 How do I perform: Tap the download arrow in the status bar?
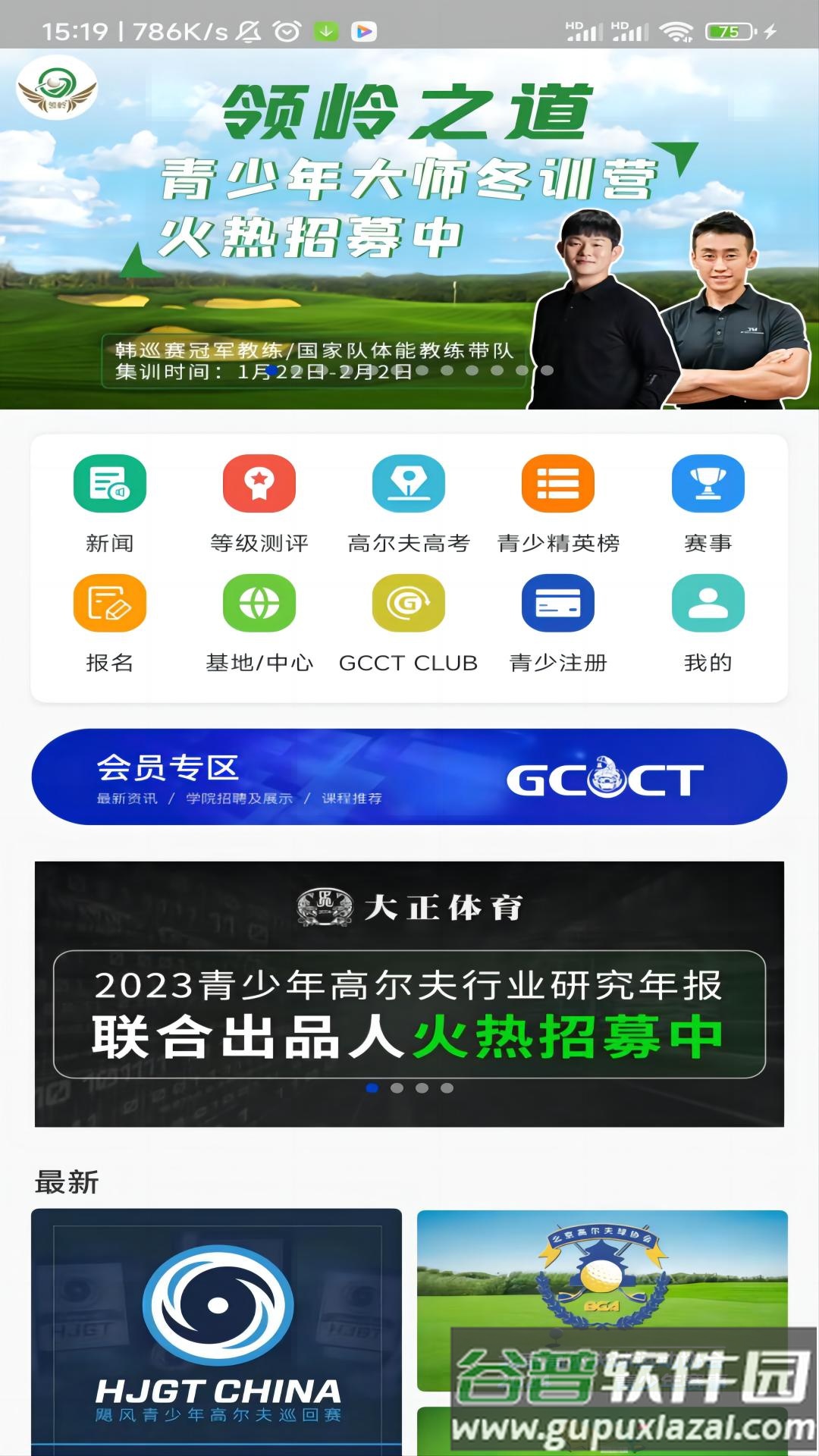click(x=326, y=32)
